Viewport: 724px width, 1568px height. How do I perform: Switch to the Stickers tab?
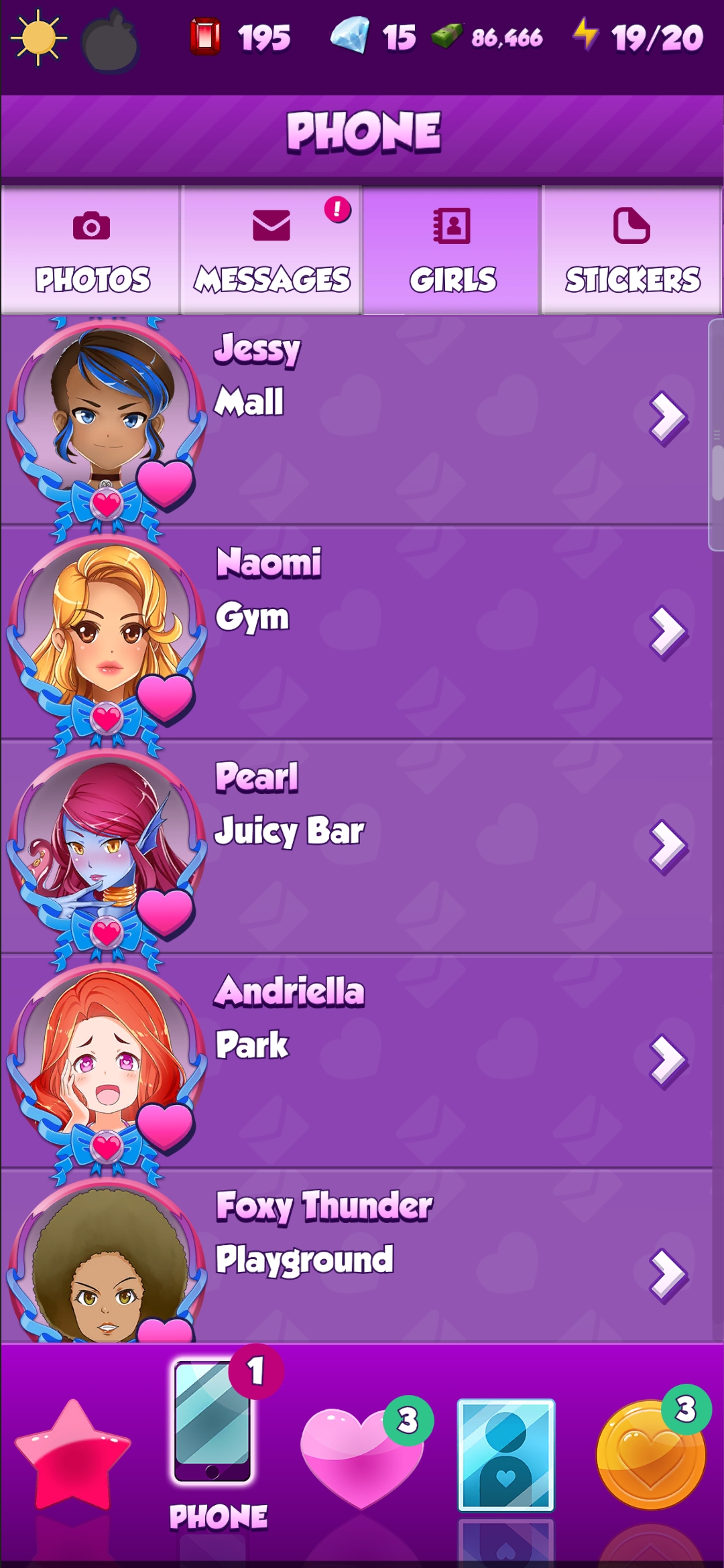pyautogui.click(x=632, y=250)
